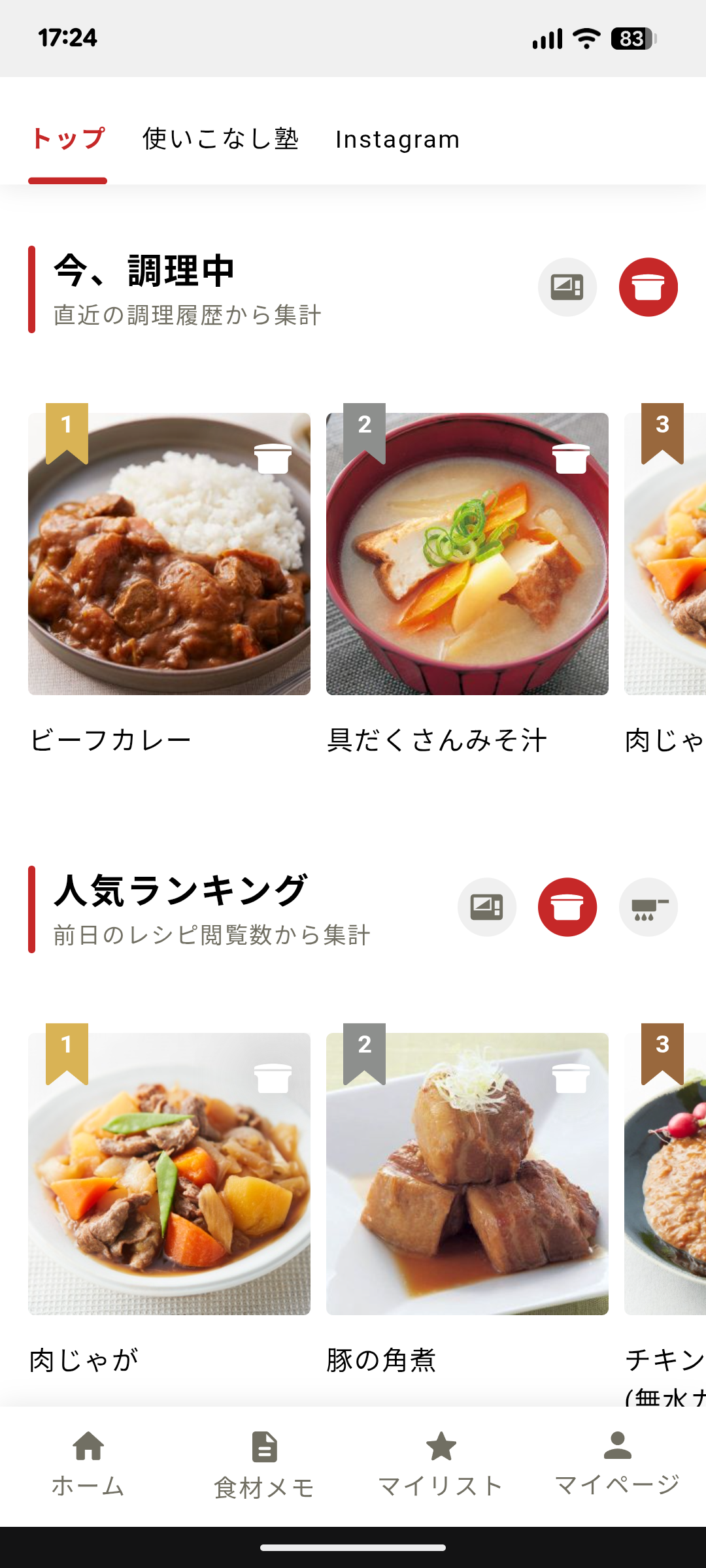Viewport: 706px width, 1568px height.
Task: Open the ビーフカレー recipe card
Action: (x=169, y=554)
